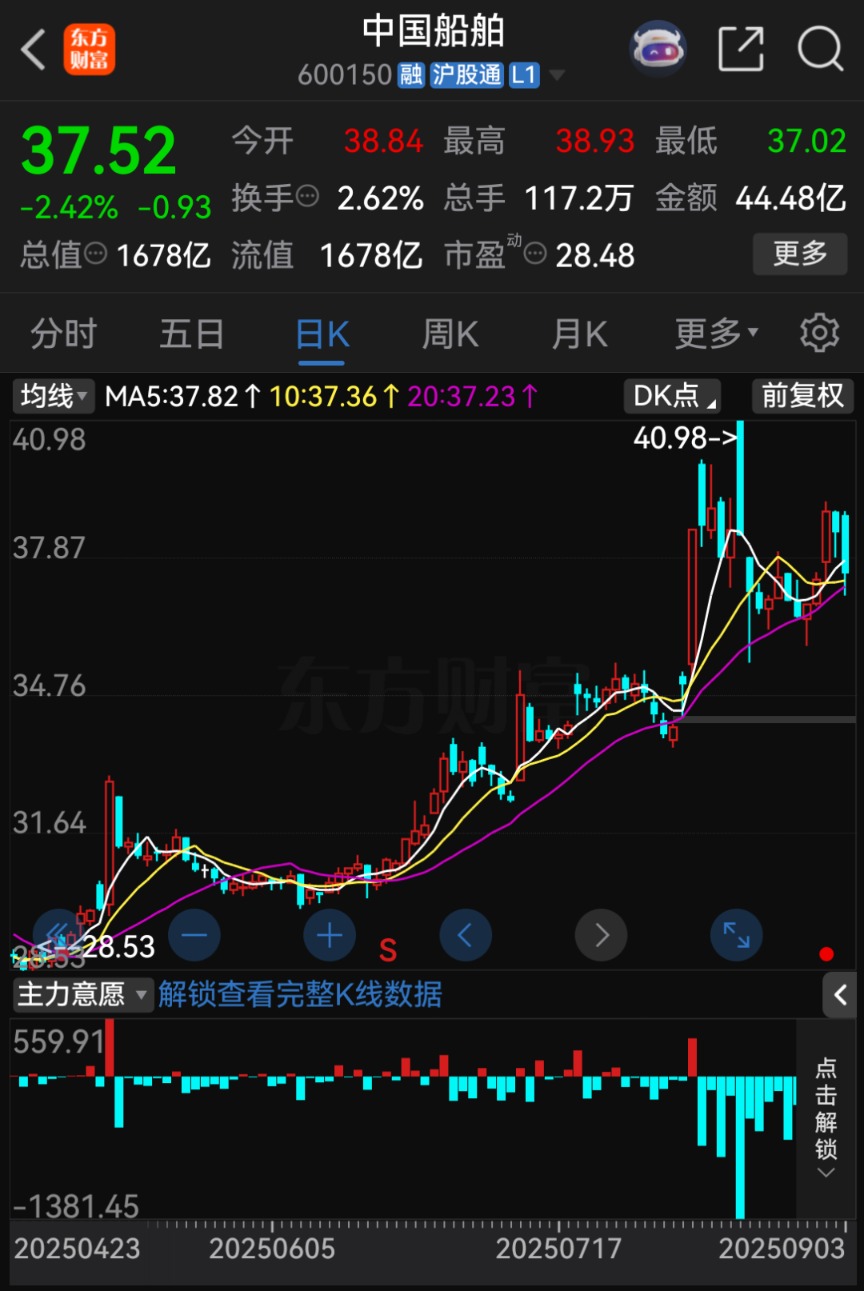Zoom out the K-line chart

[x=194, y=936]
